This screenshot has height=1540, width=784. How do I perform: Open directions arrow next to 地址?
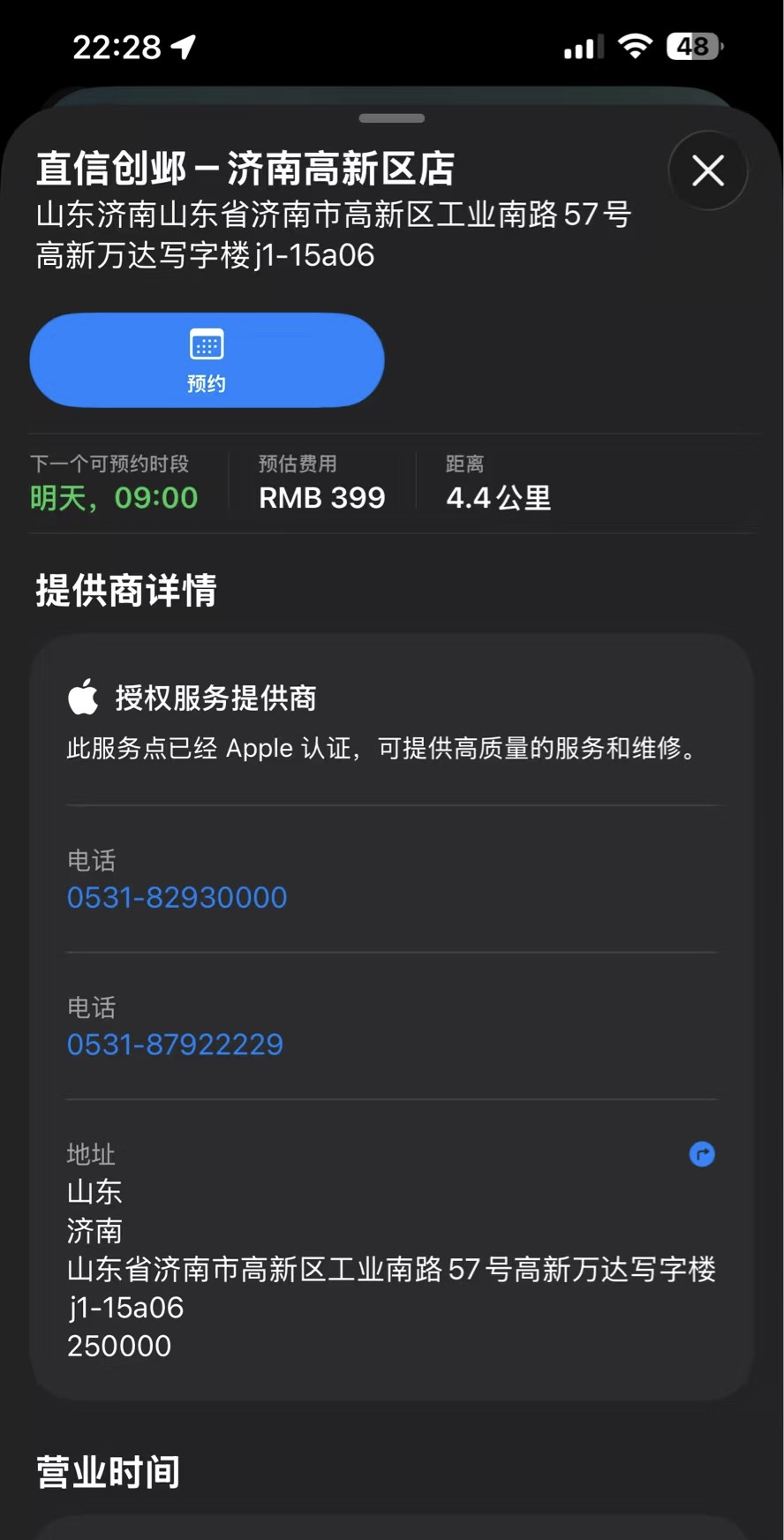click(702, 1154)
